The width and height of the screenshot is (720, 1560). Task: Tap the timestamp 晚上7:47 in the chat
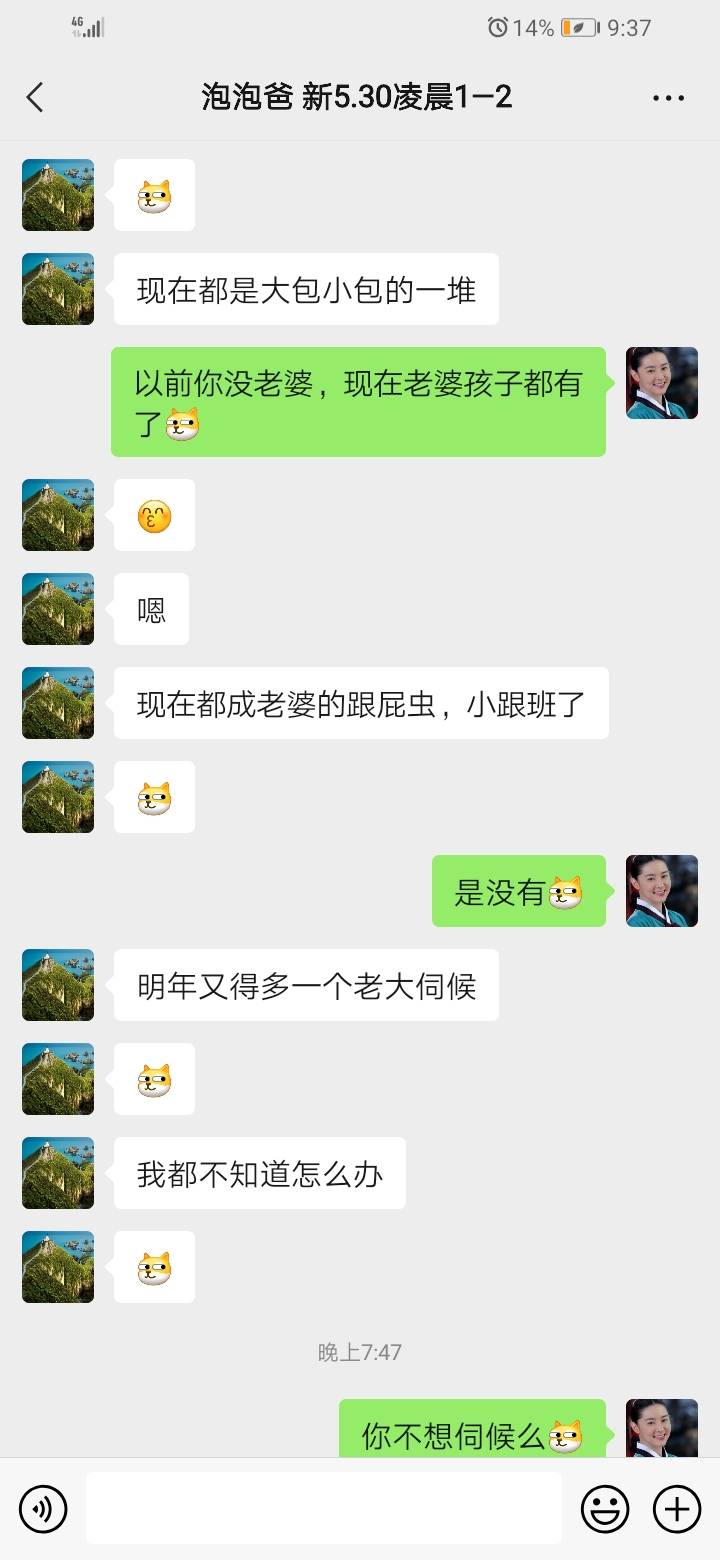pos(360,1351)
